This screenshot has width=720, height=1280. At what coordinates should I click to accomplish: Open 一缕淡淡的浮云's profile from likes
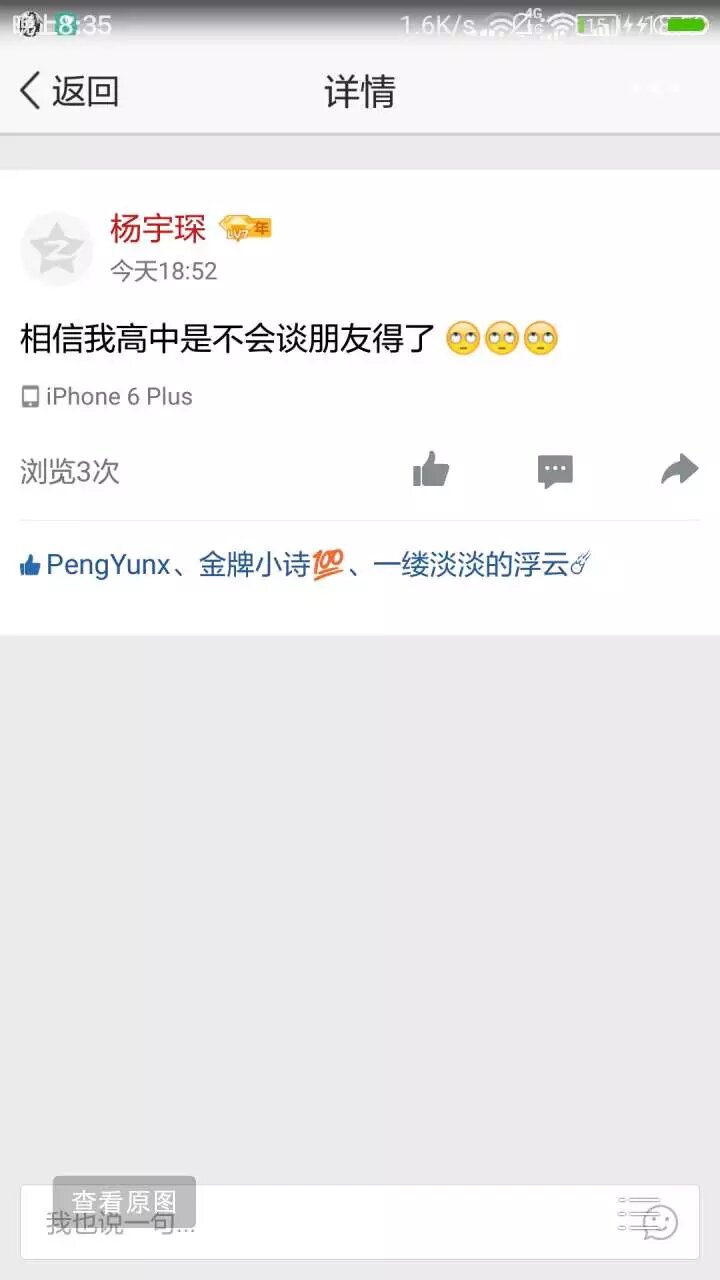470,565
